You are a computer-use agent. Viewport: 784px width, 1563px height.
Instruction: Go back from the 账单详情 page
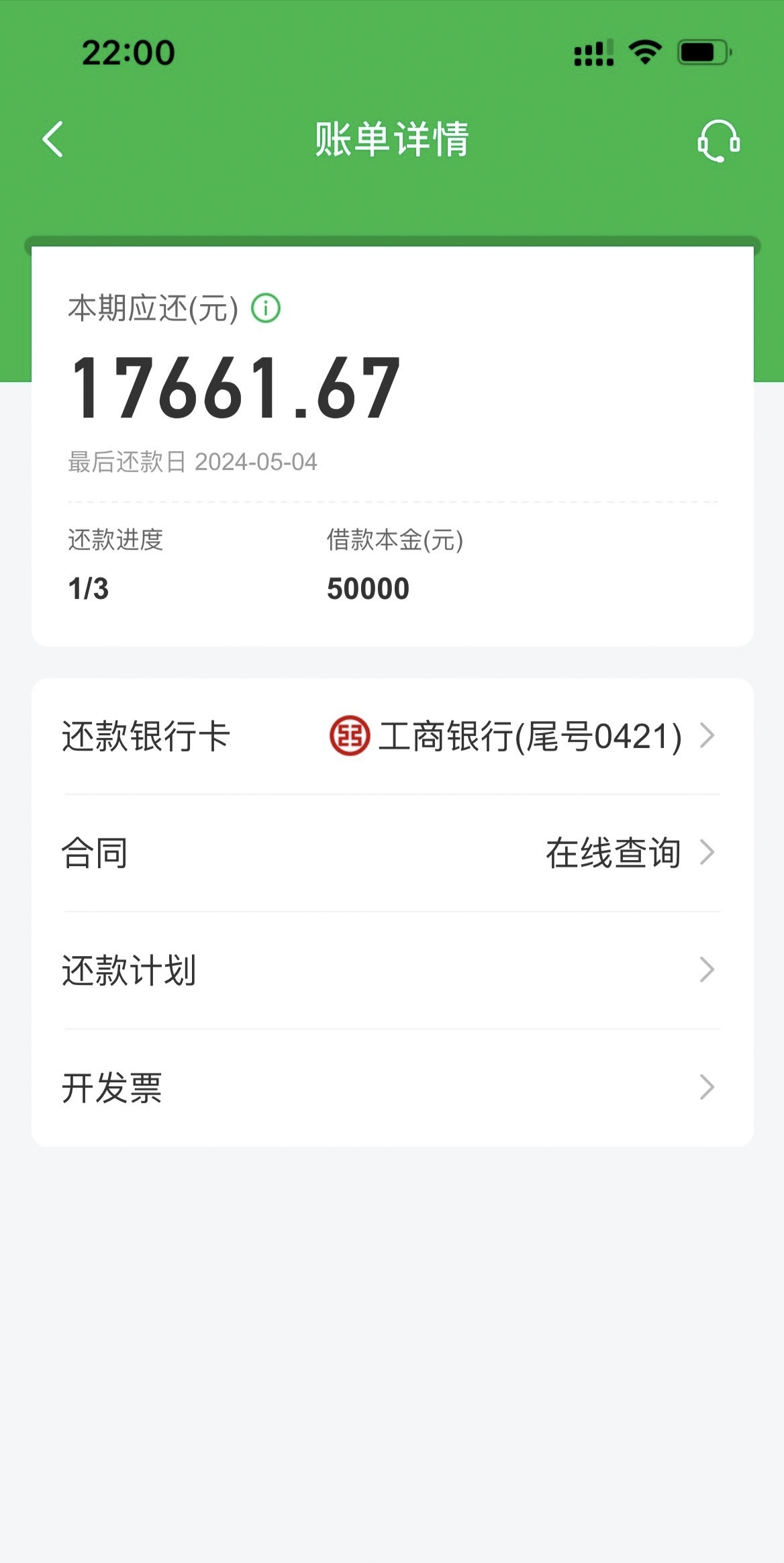[53, 139]
